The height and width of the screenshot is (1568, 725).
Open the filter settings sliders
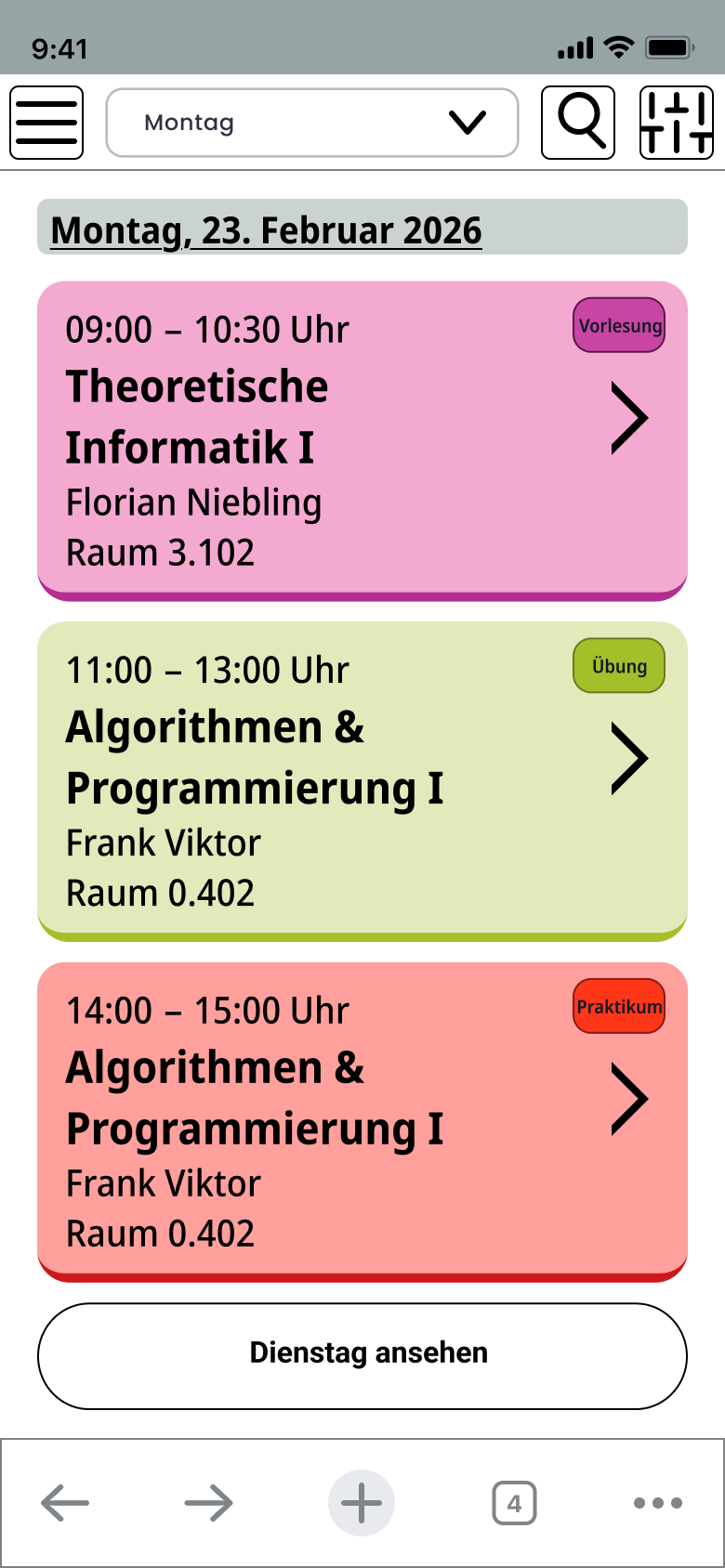pyautogui.click(x=677, y=123)
